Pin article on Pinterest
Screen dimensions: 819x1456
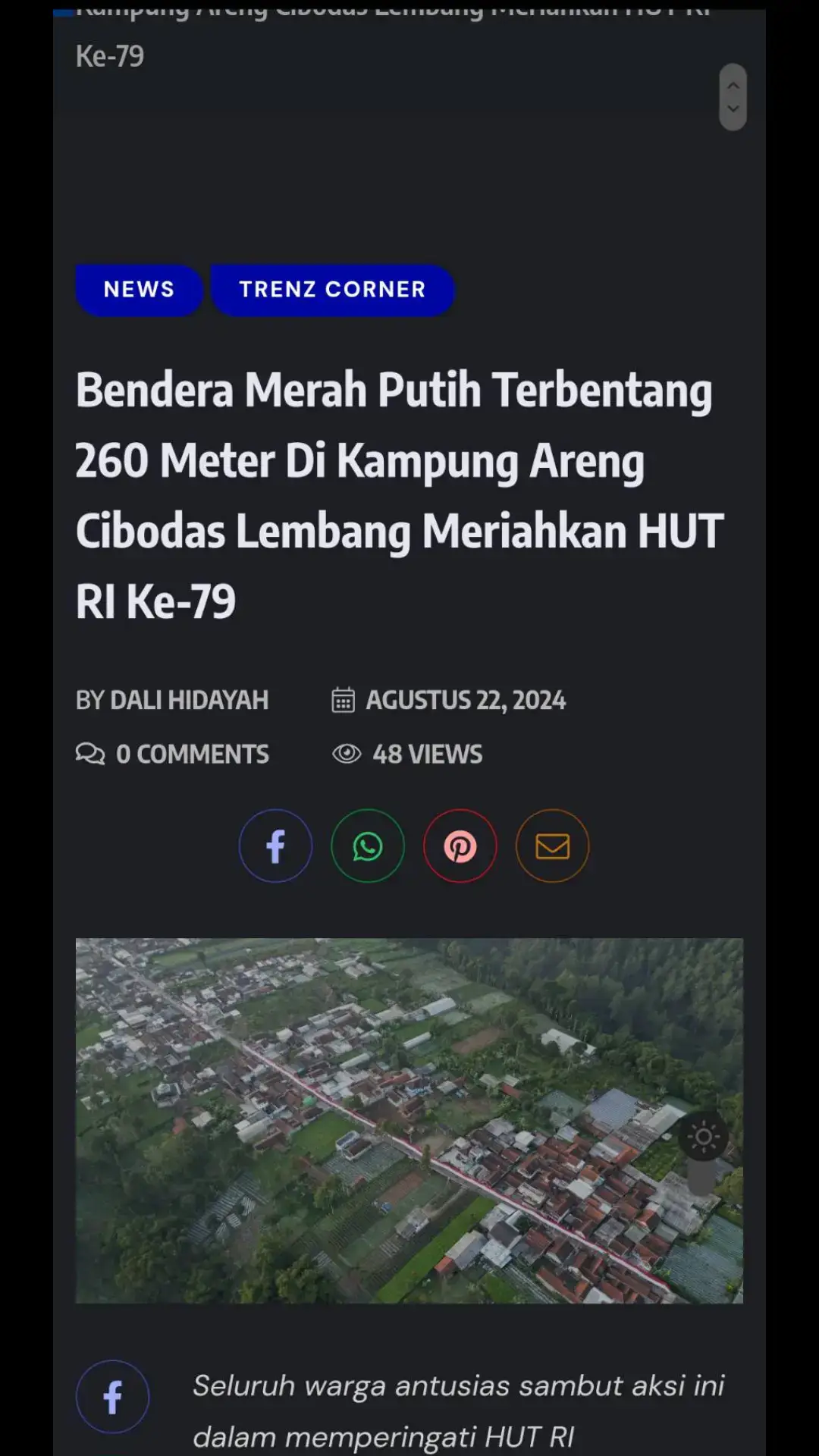tap(460, 846)
